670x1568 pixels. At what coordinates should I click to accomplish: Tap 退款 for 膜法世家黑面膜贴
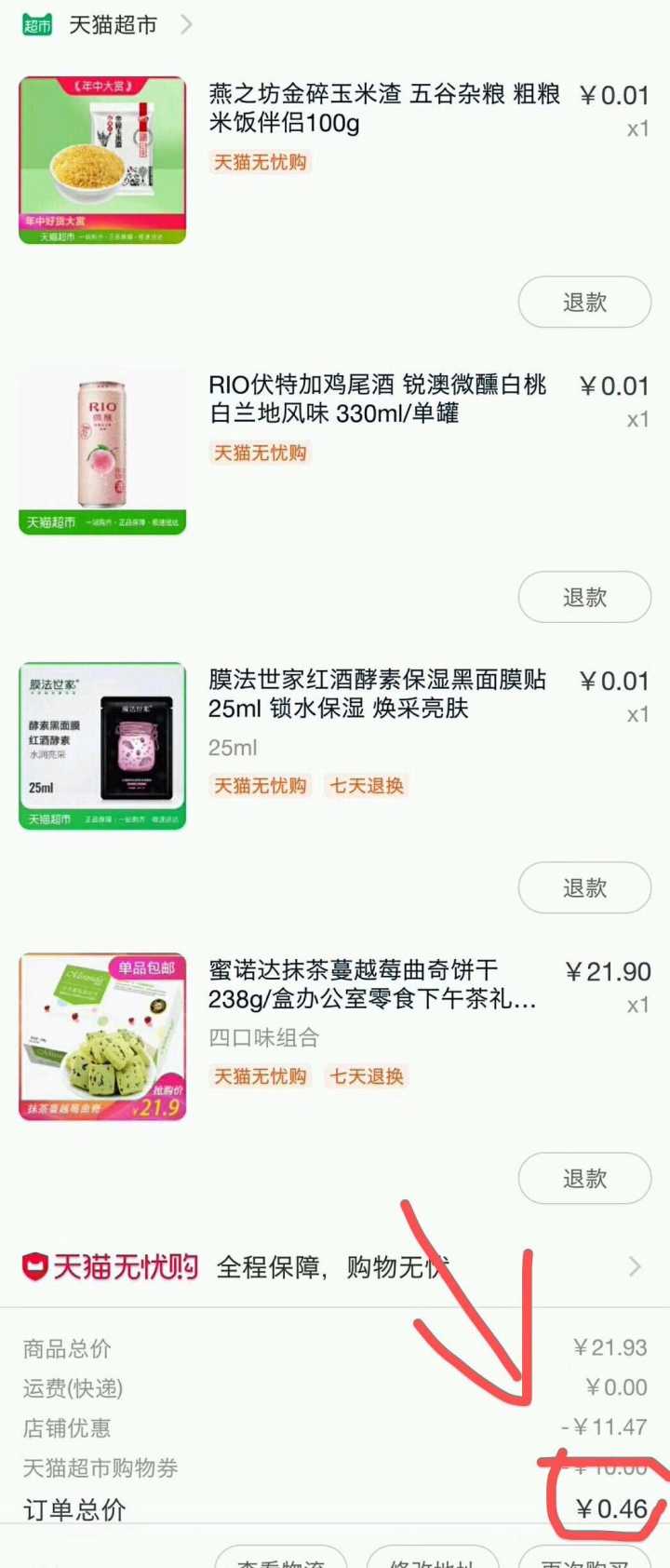pos(583,887)
